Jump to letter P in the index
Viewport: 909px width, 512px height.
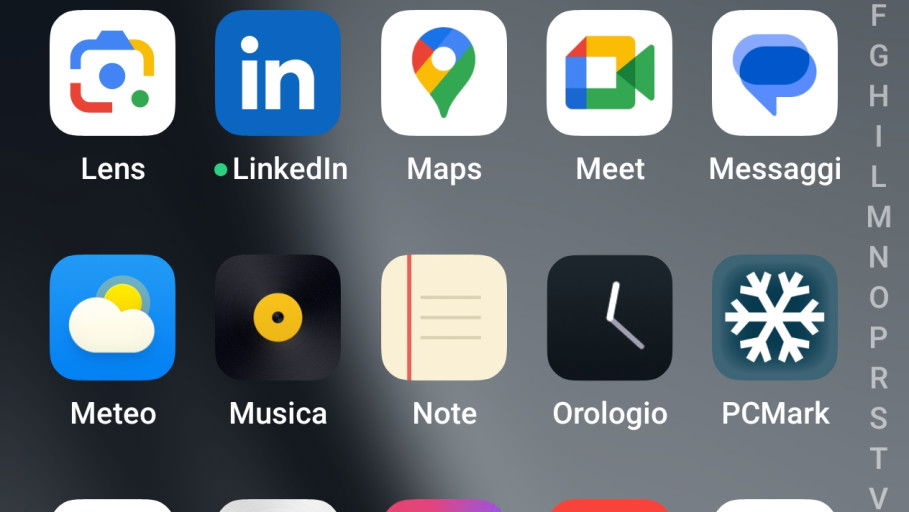pos(878,337)
